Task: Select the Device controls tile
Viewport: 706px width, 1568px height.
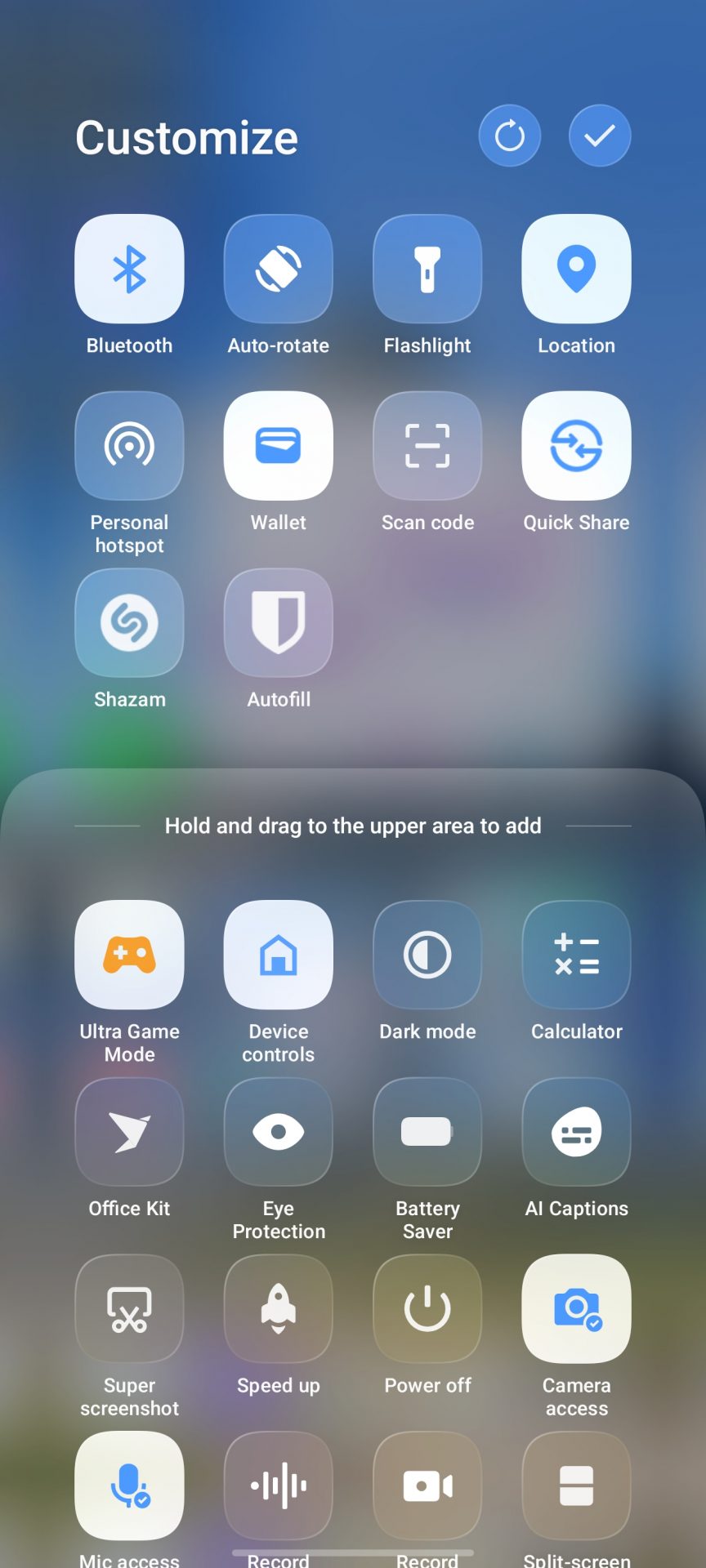Action: [279, 955]
